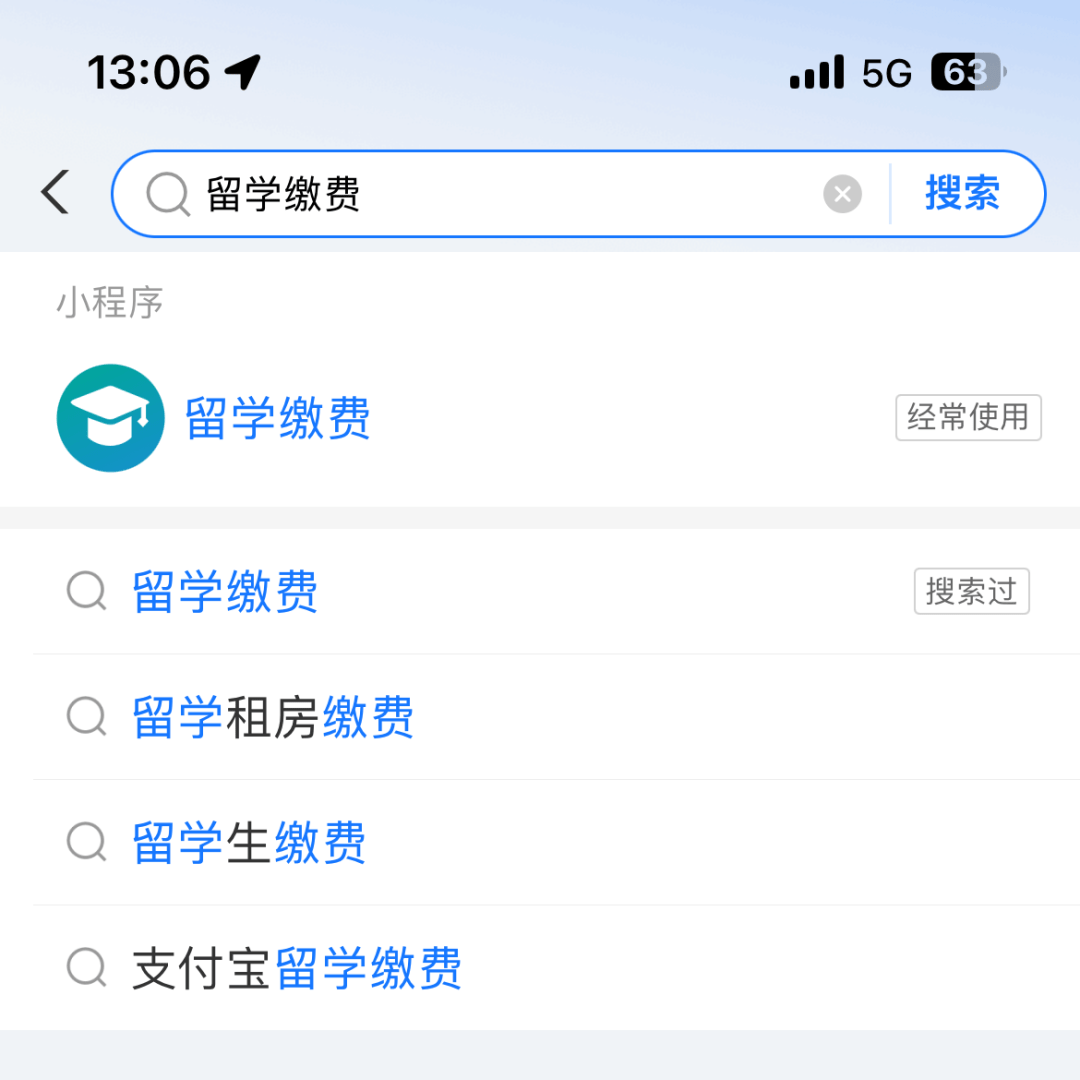Select the previously searched 留学缴费 suggestion
This screenshot has width=1080, height=1080.
[x=226, y=592]
